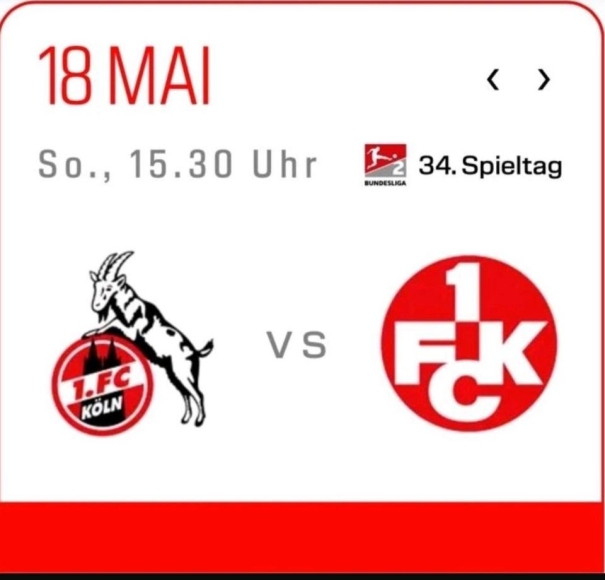This screenshot has width=605, height=580.
Task: Go to the previous match with the left arrow
Action: tap(493, 79)
